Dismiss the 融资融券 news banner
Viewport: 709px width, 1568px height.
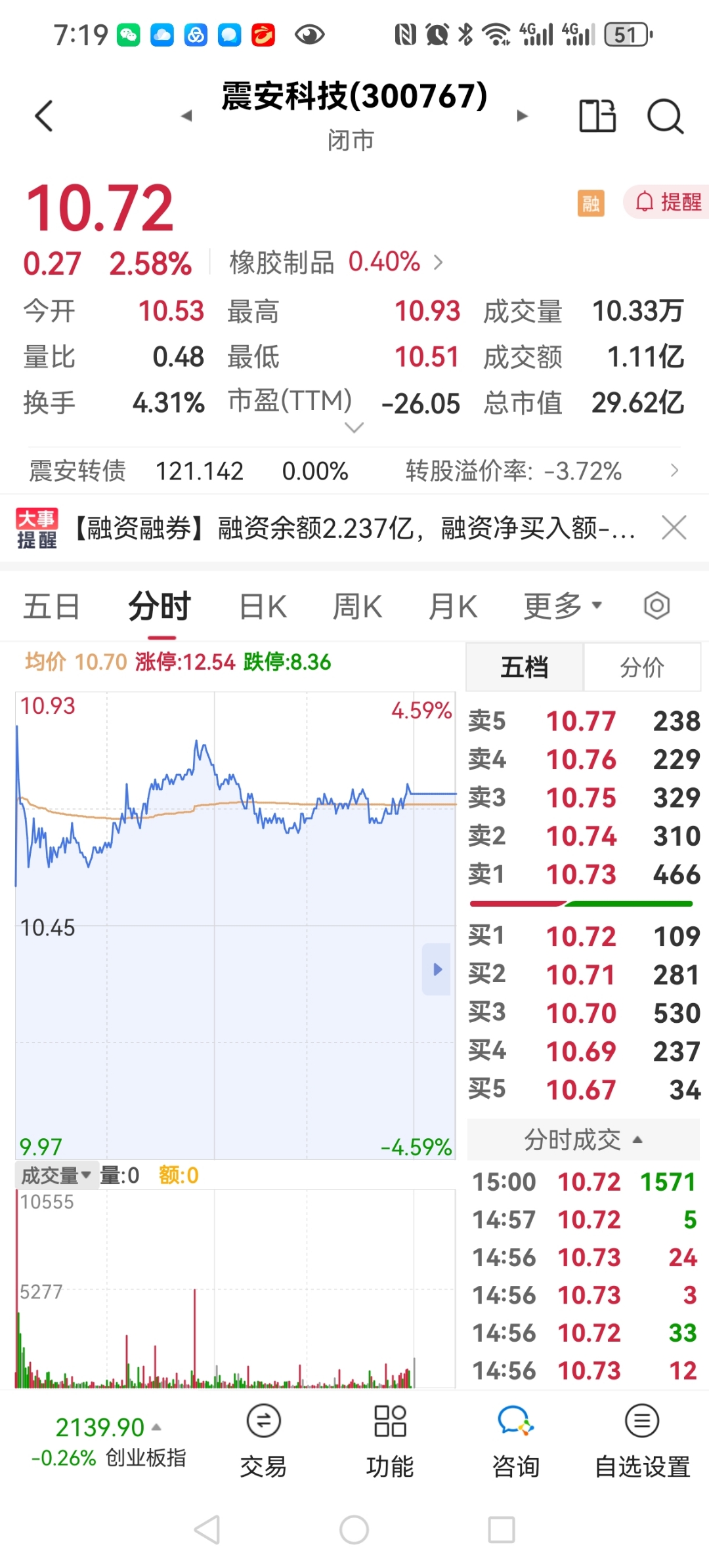(675, 528)
